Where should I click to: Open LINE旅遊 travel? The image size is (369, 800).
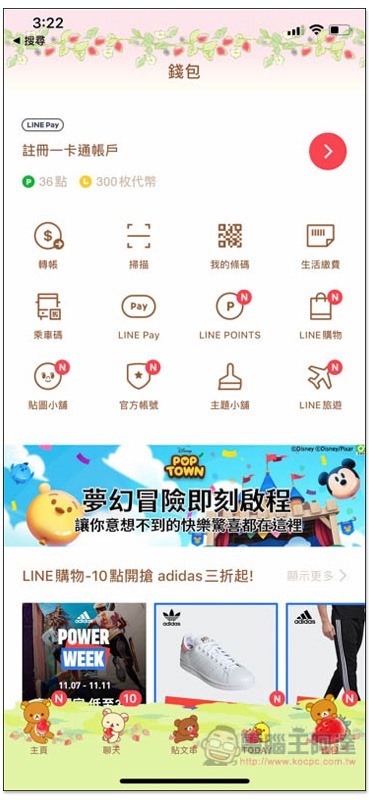point(320,386)
